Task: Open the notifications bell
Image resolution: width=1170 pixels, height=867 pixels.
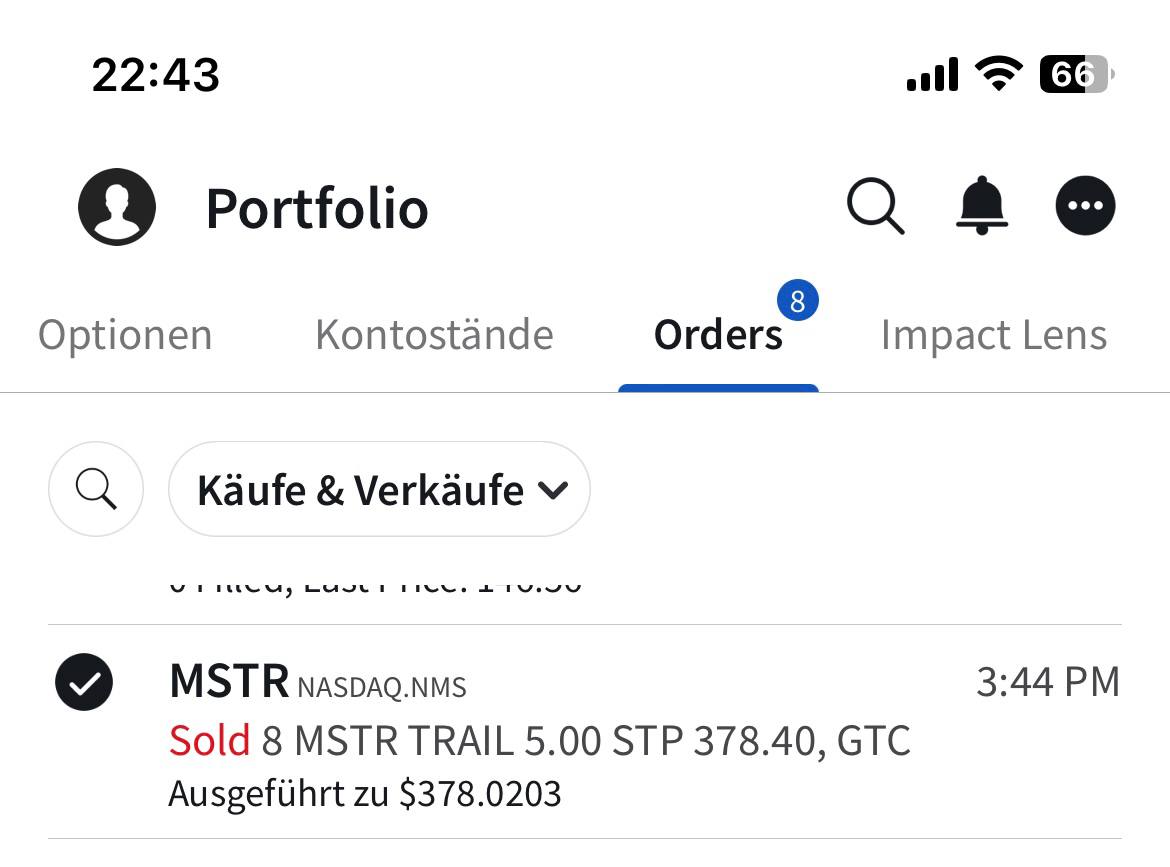Action: tap(982, 206)
